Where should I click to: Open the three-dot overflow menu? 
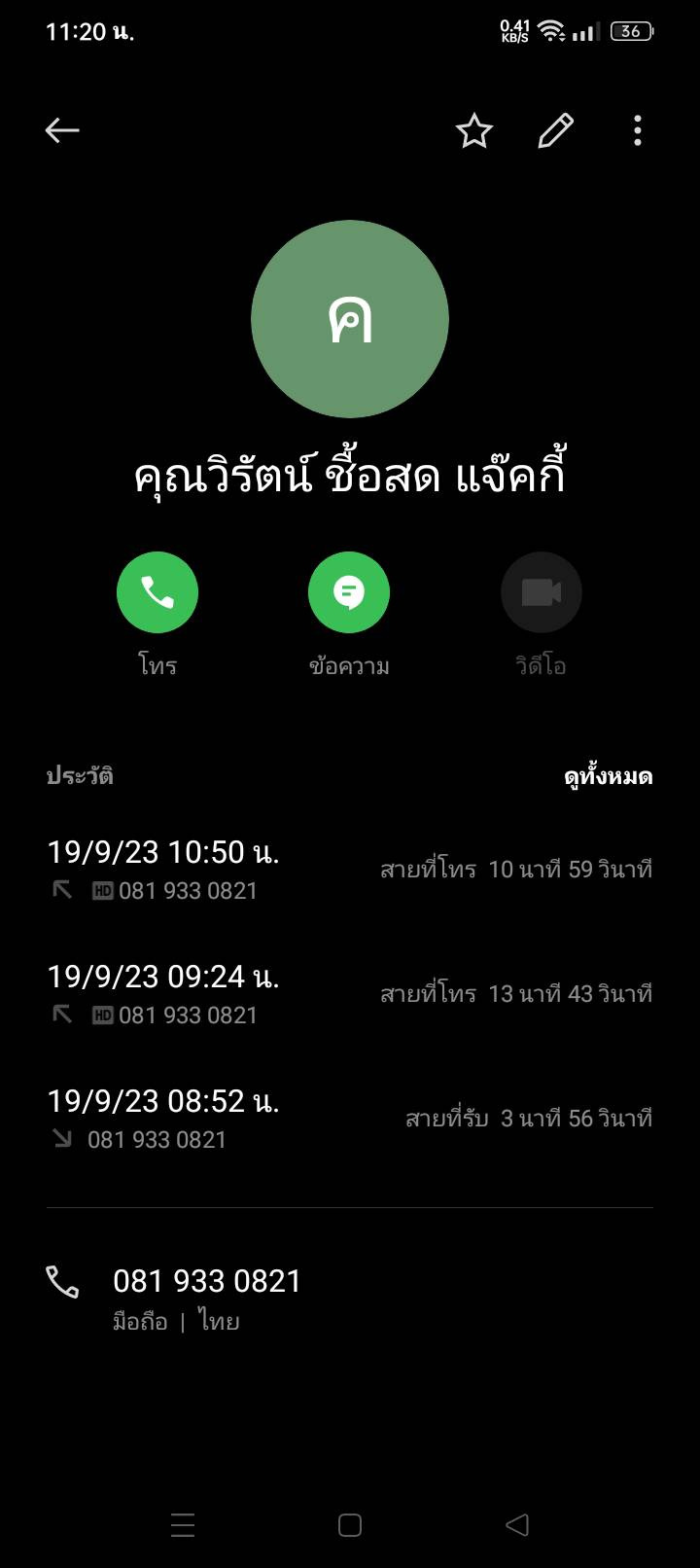pyautogui.click(x=638, y=130)
